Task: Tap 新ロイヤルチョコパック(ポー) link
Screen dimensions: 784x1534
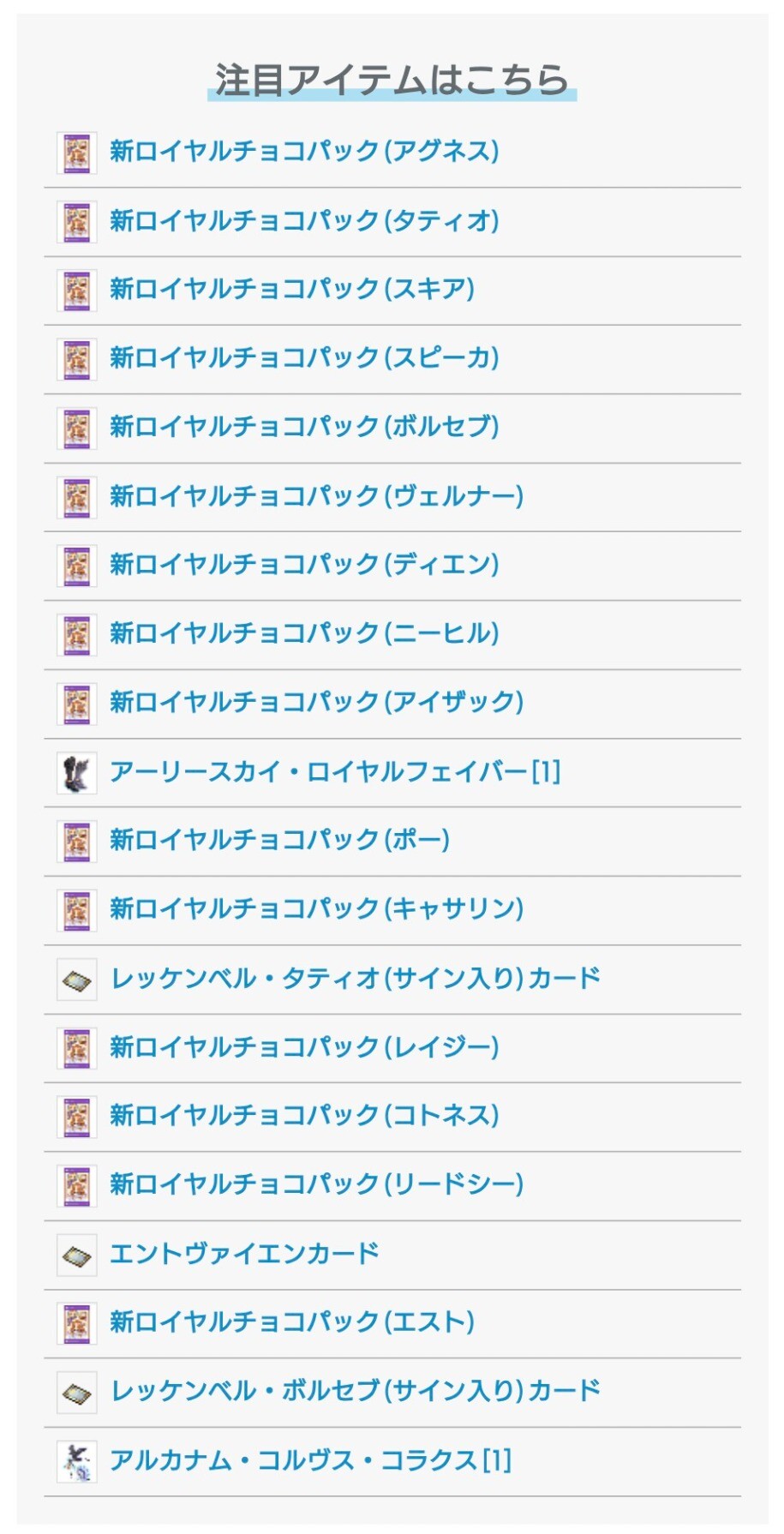Action: (279, 840)
